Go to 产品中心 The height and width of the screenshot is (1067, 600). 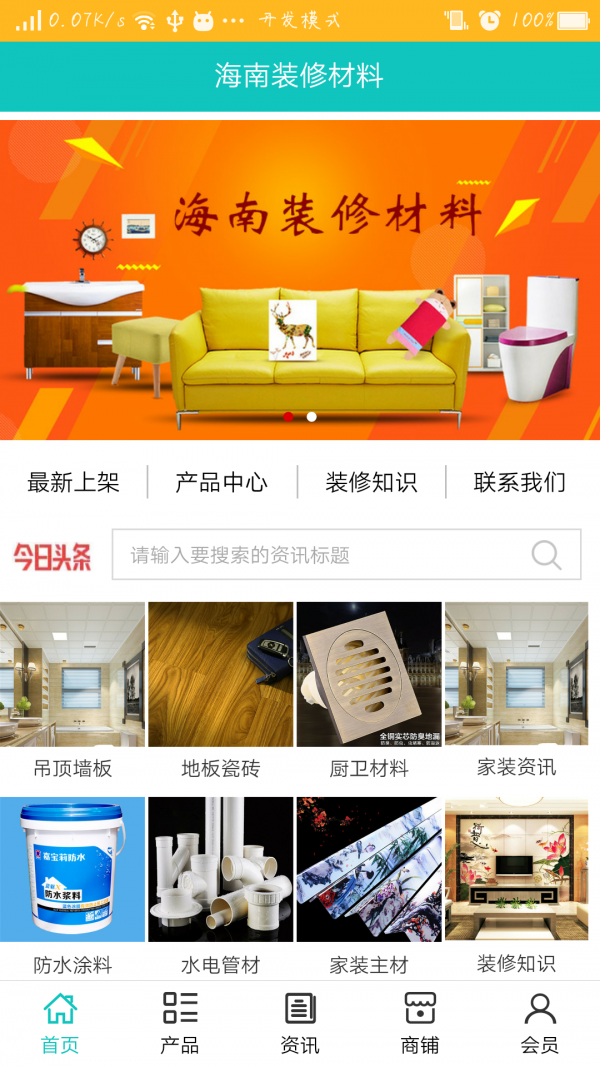(x=221, y=482)
